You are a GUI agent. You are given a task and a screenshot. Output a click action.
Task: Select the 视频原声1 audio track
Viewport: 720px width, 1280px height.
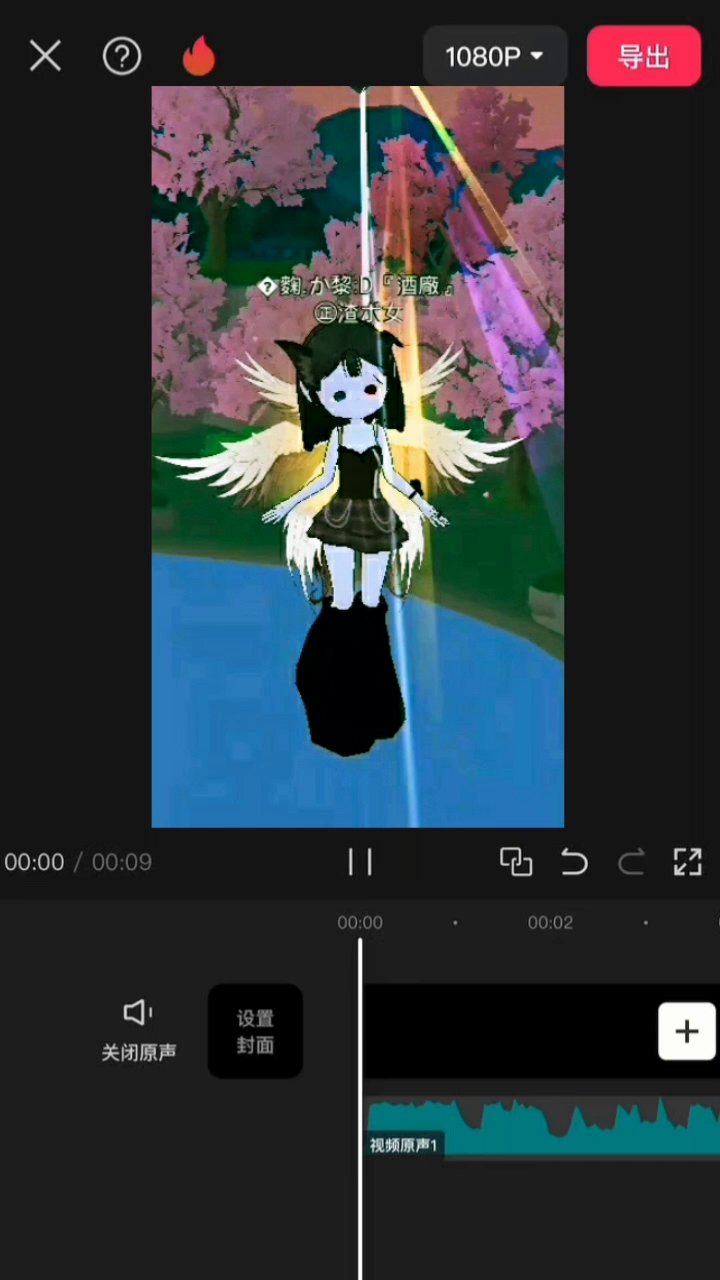(x=541, y=1127)
